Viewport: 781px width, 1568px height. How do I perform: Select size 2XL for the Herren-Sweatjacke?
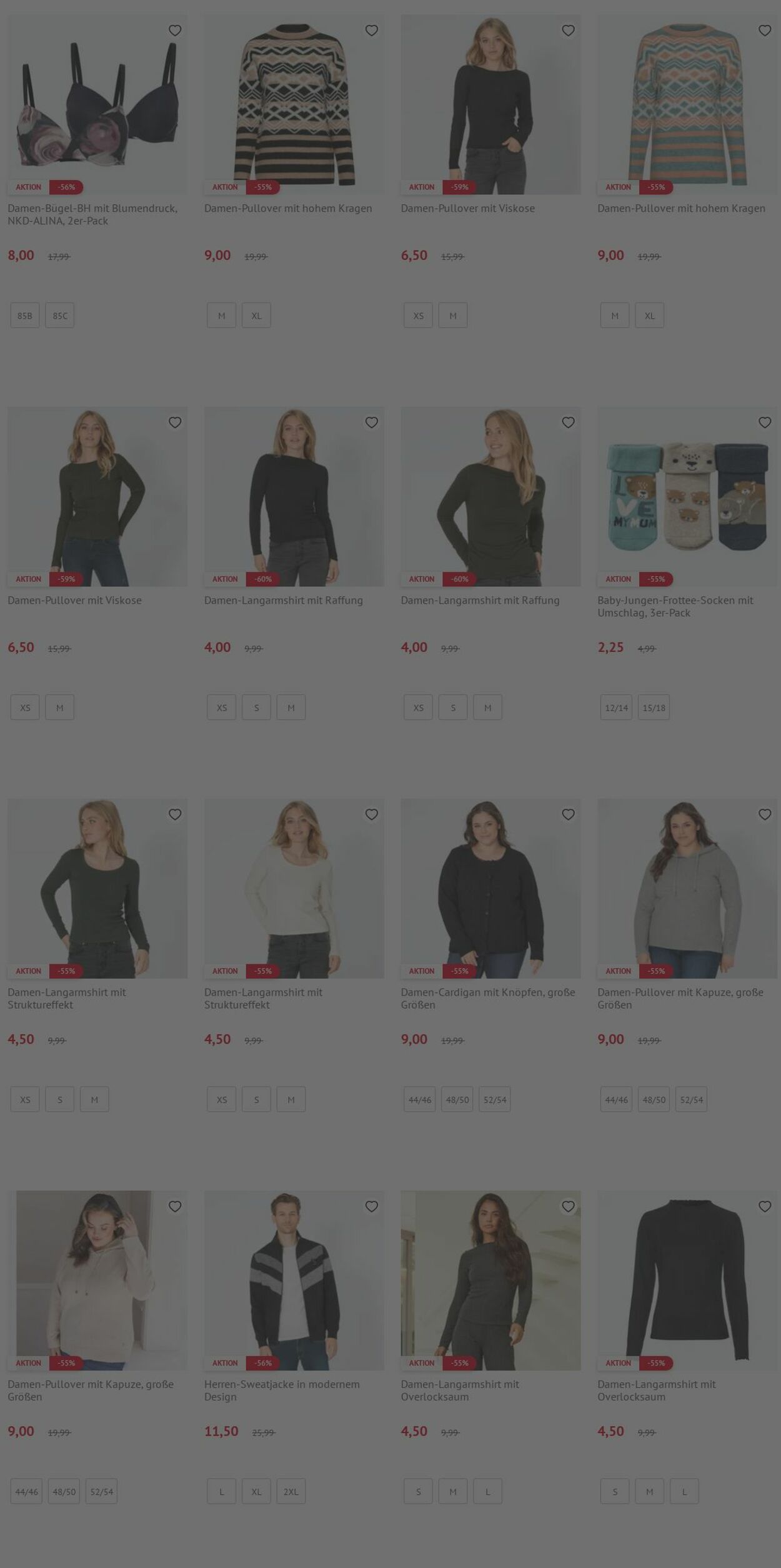[x=291, y=1491]
